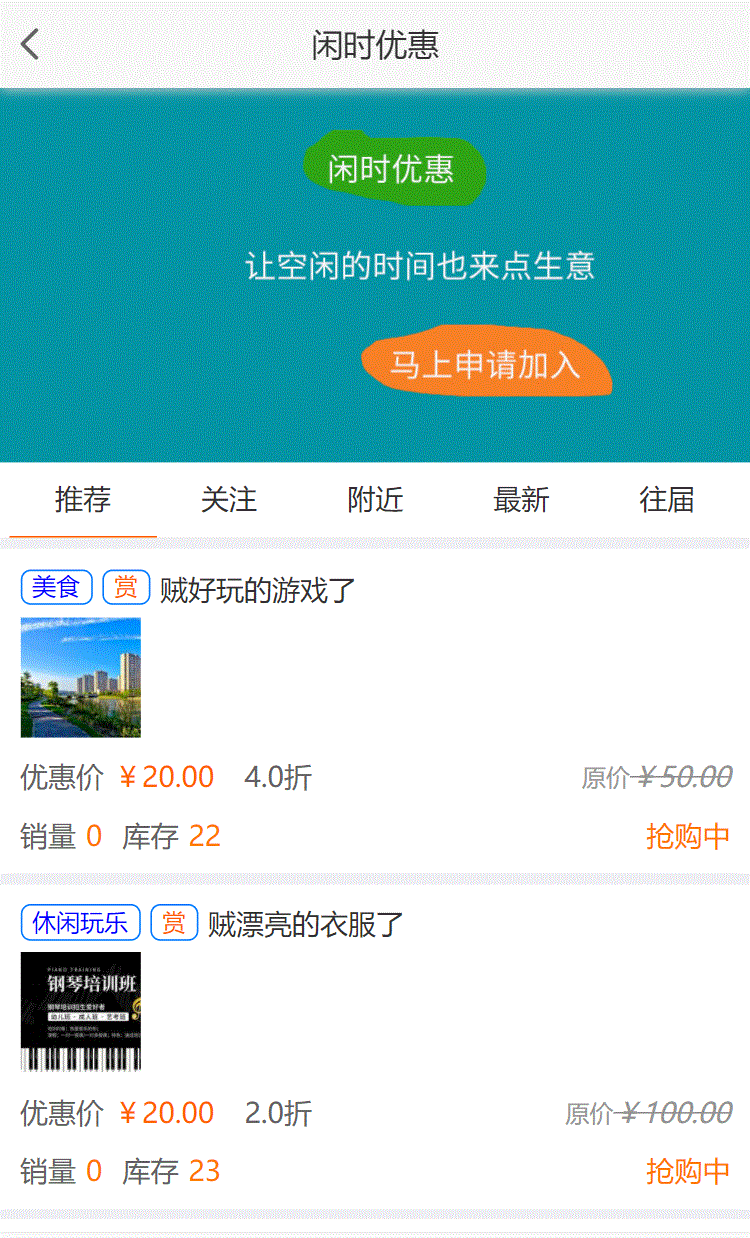Open the 贼漂亮的衣服了 deal

pos(305,924)
